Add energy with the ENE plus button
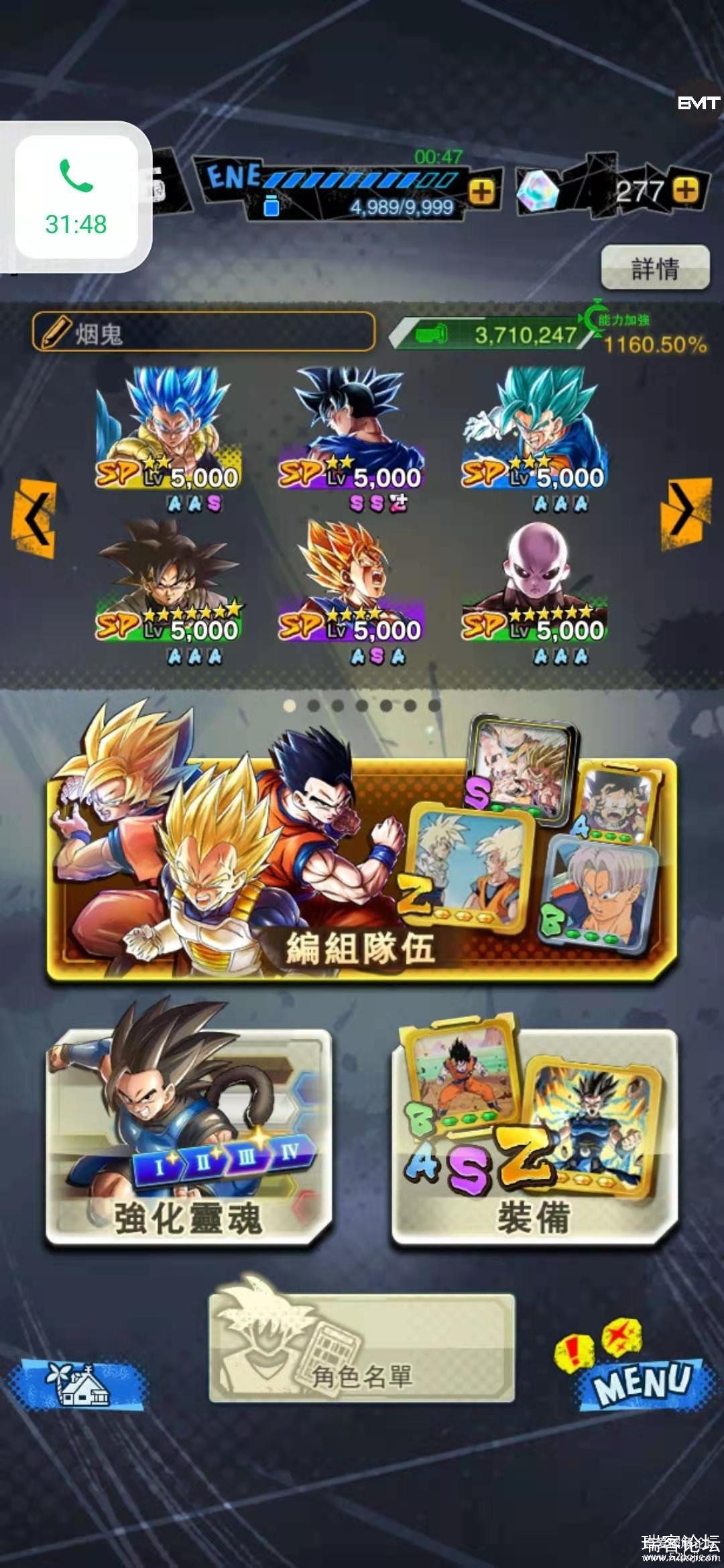This screenshot has width=724, height=1568. pos(481,192)
